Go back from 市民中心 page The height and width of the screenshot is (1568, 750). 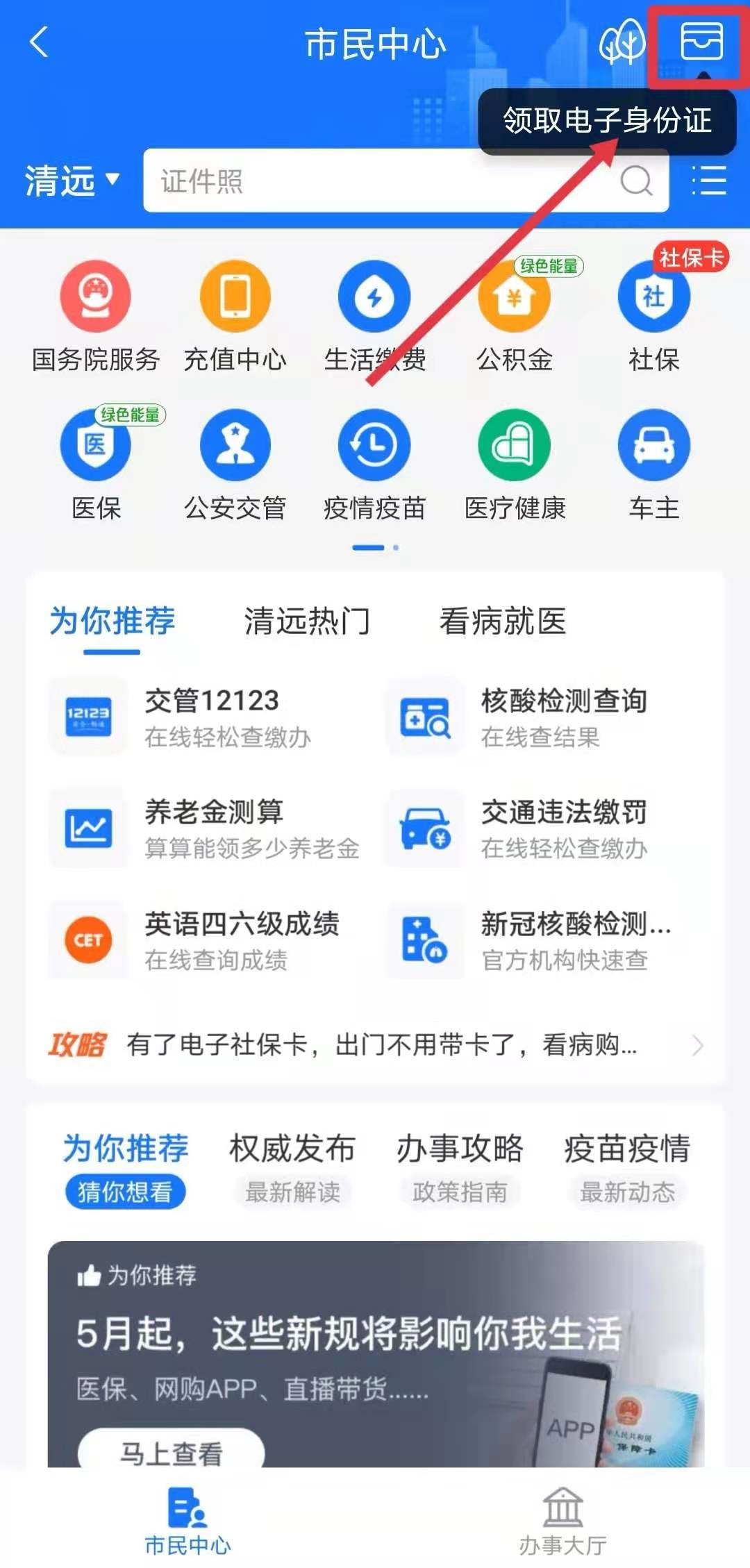click(x=40, y=42)
